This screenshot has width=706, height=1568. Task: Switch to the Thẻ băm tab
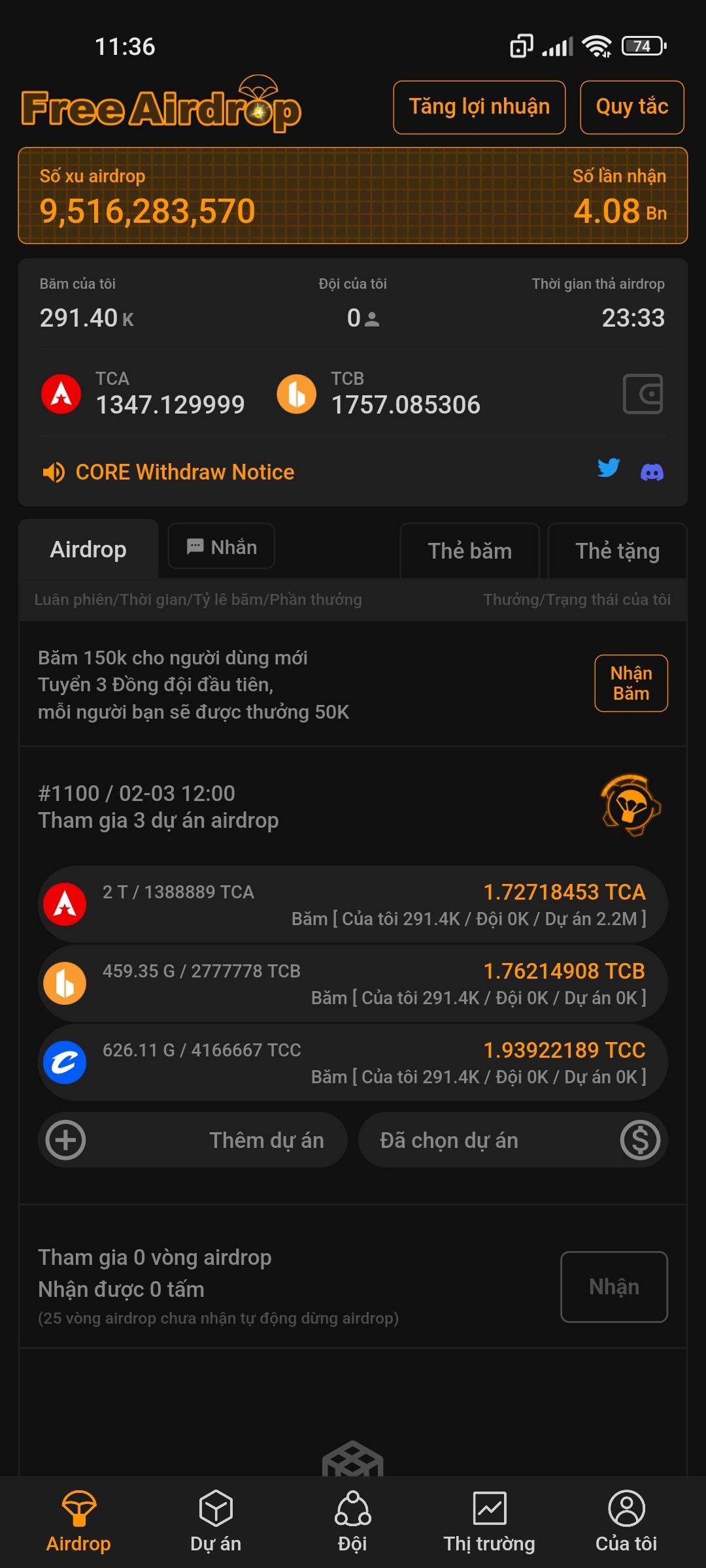tap(469, 551)
